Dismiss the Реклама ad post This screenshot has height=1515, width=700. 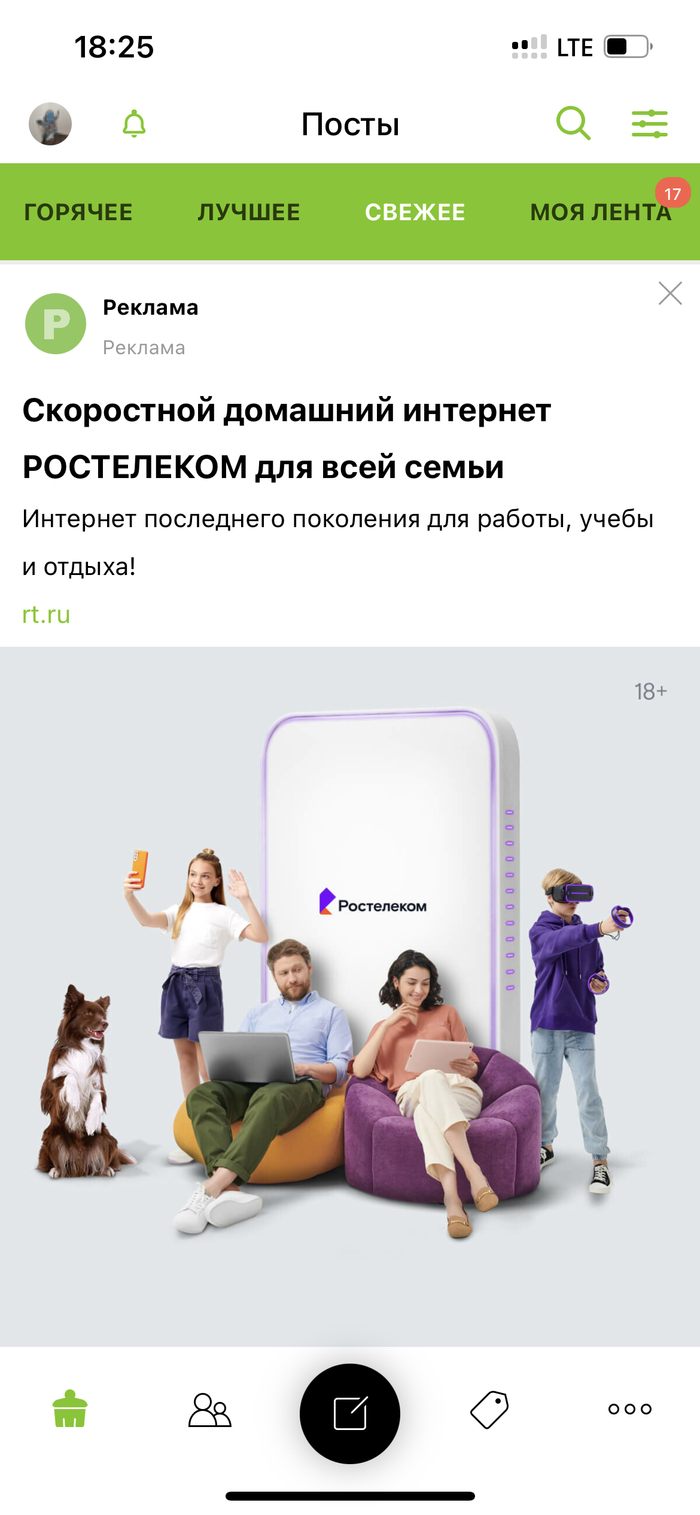(x=670, y=293)
